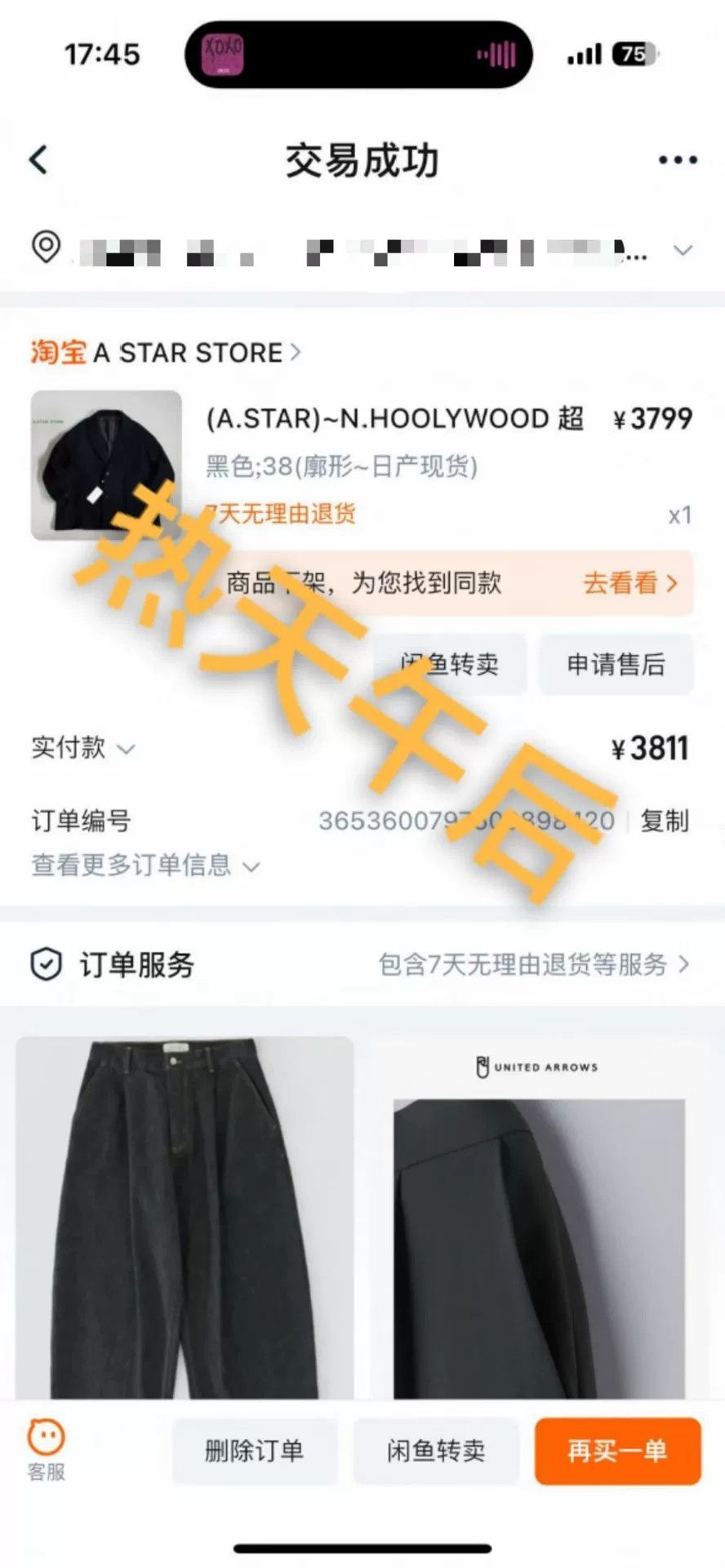Contact 客服 customer service
Image resolution: width=725 pixels, height=1568 pixels.
46,1451
